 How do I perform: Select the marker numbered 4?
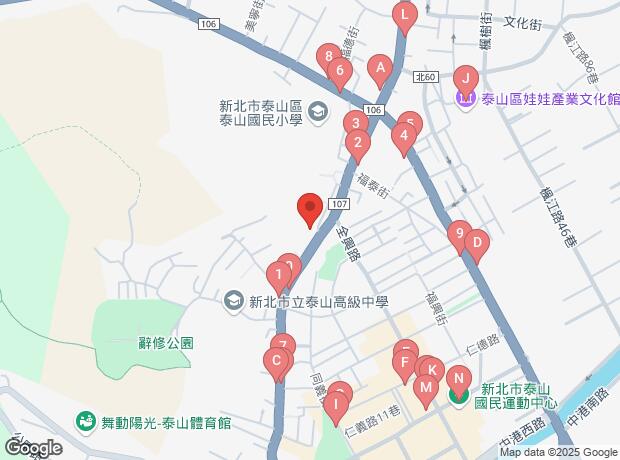404,136
